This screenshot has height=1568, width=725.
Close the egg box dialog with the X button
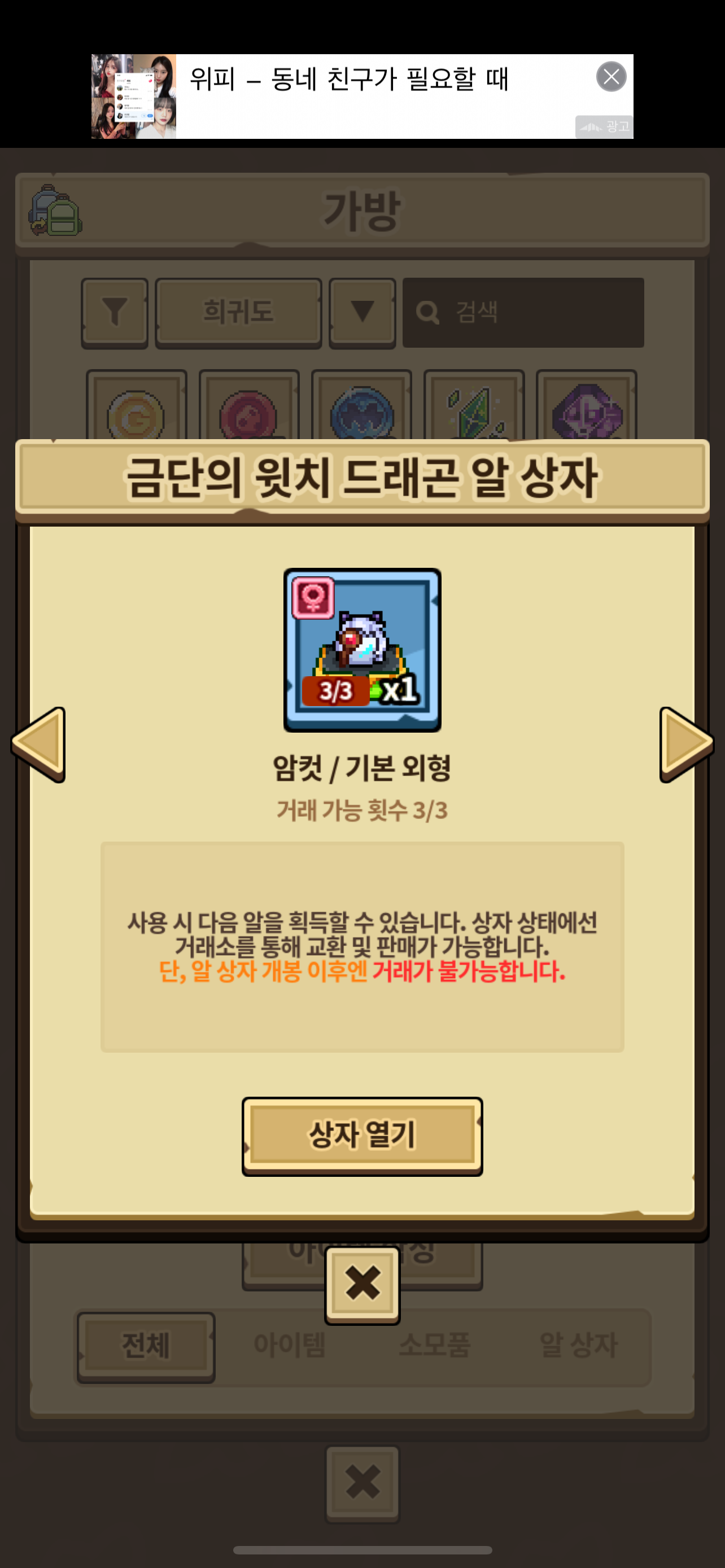(362, 1283)
